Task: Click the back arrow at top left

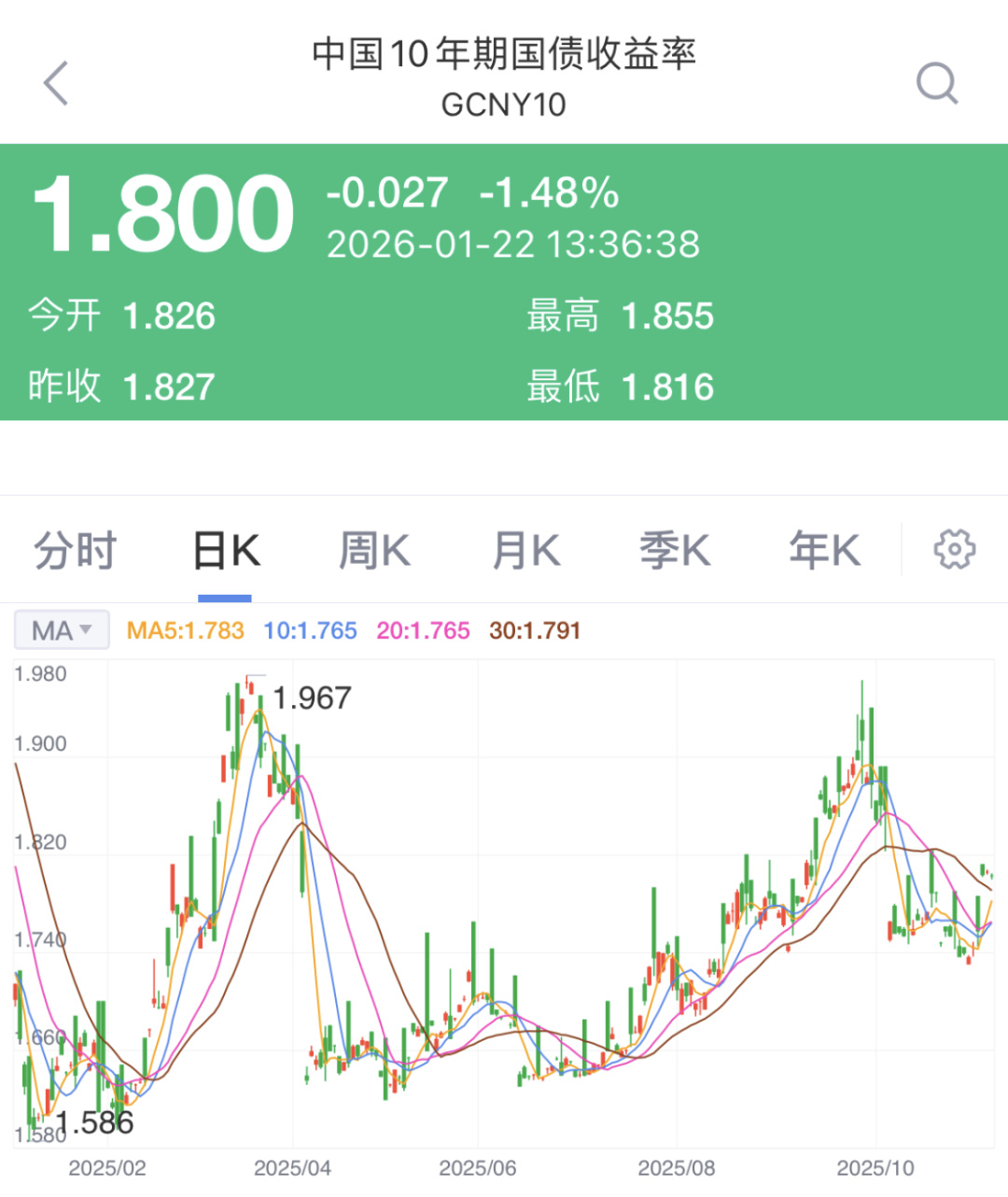Action: click(x=55, y=82)
